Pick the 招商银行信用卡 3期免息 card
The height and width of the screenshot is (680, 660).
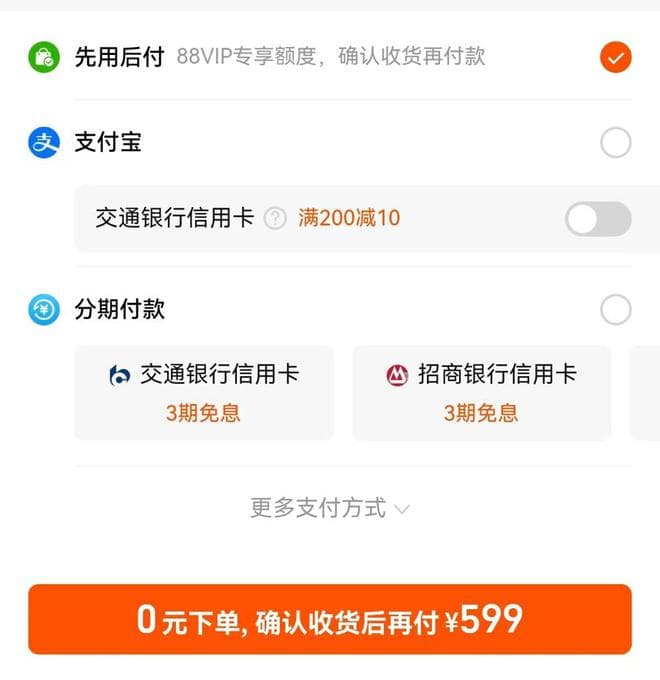(481, 392)
